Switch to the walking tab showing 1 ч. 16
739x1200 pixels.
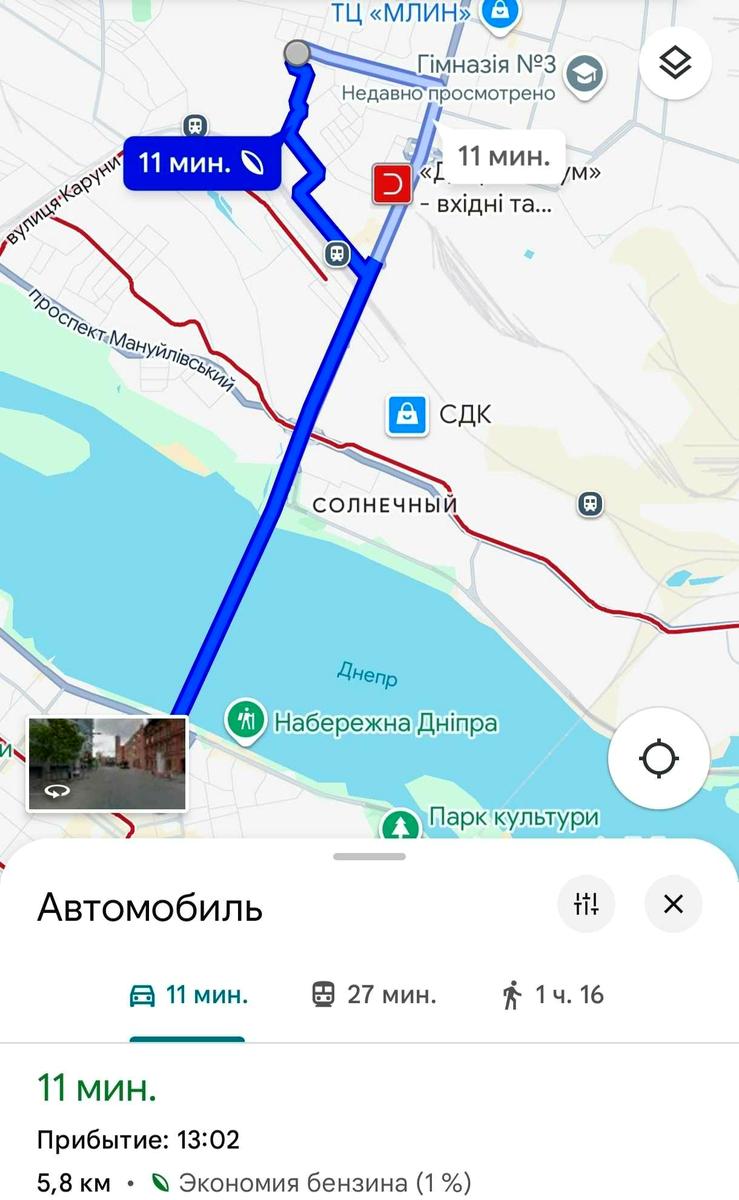[x=552, y=994]
